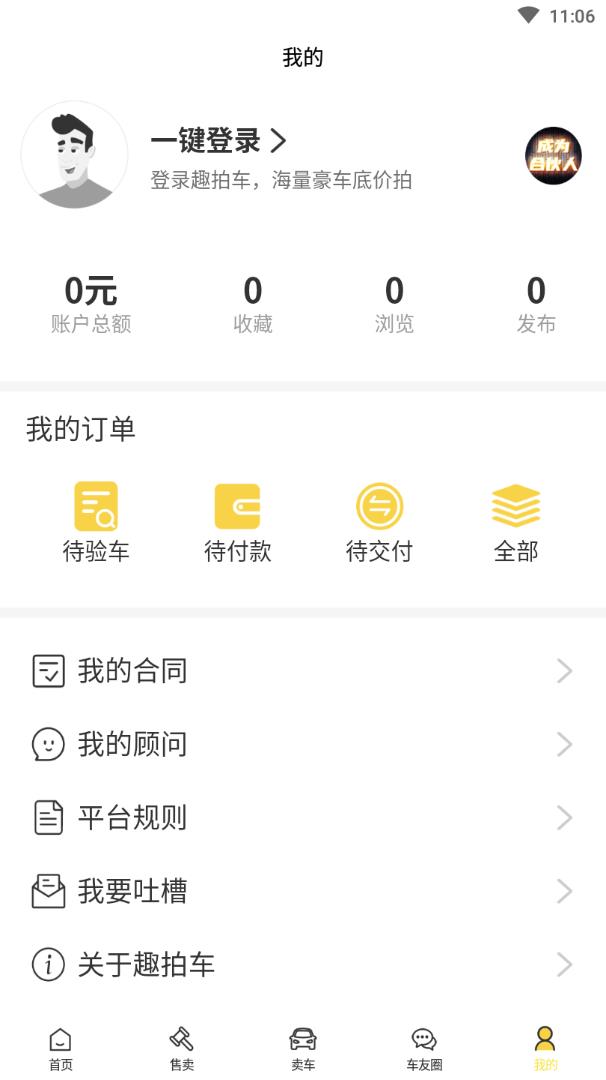View 全部 orders
Viewport: 606px width, 1080px height.
tap(516, 522)
